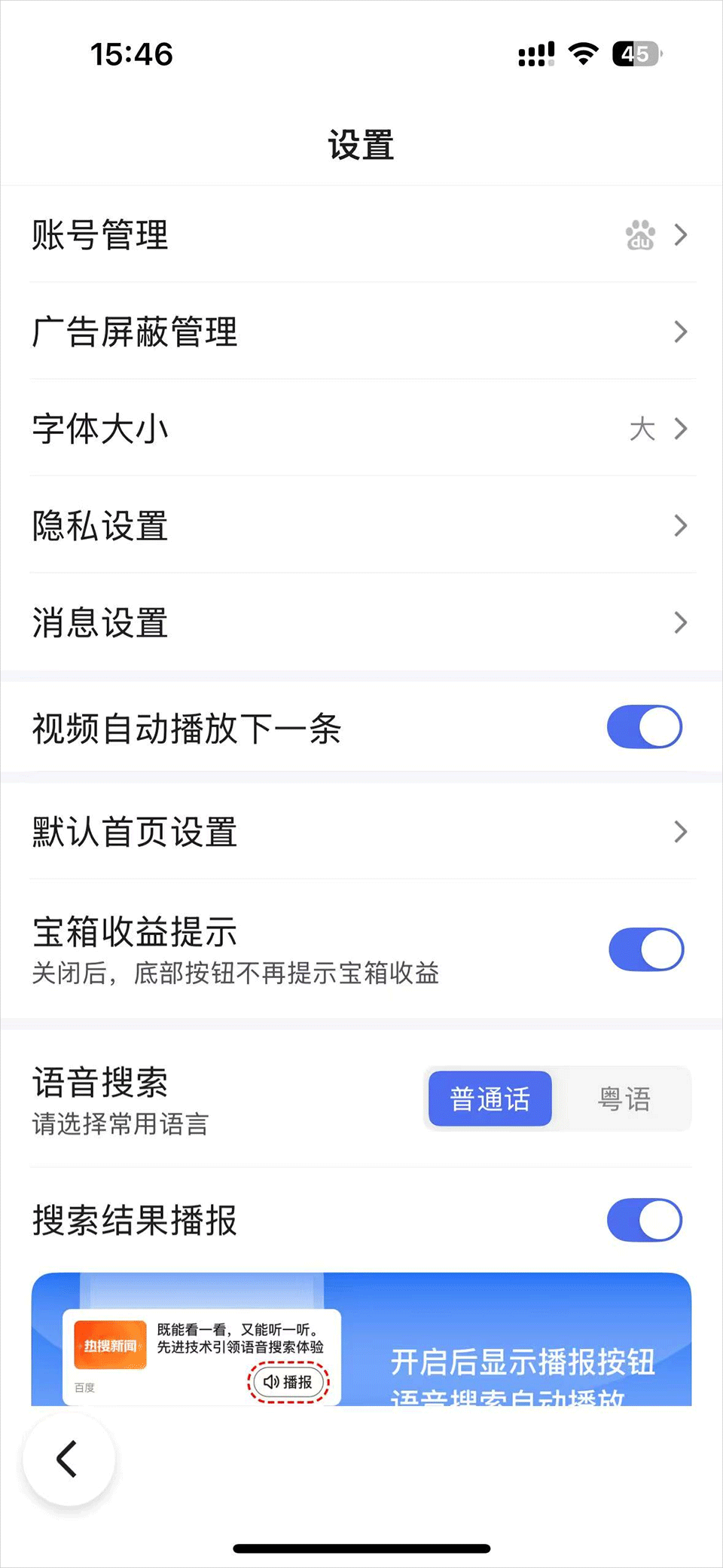
Task: Select 普通话 for voice search
Action: pyautogui.click(x=490, y=1099)
